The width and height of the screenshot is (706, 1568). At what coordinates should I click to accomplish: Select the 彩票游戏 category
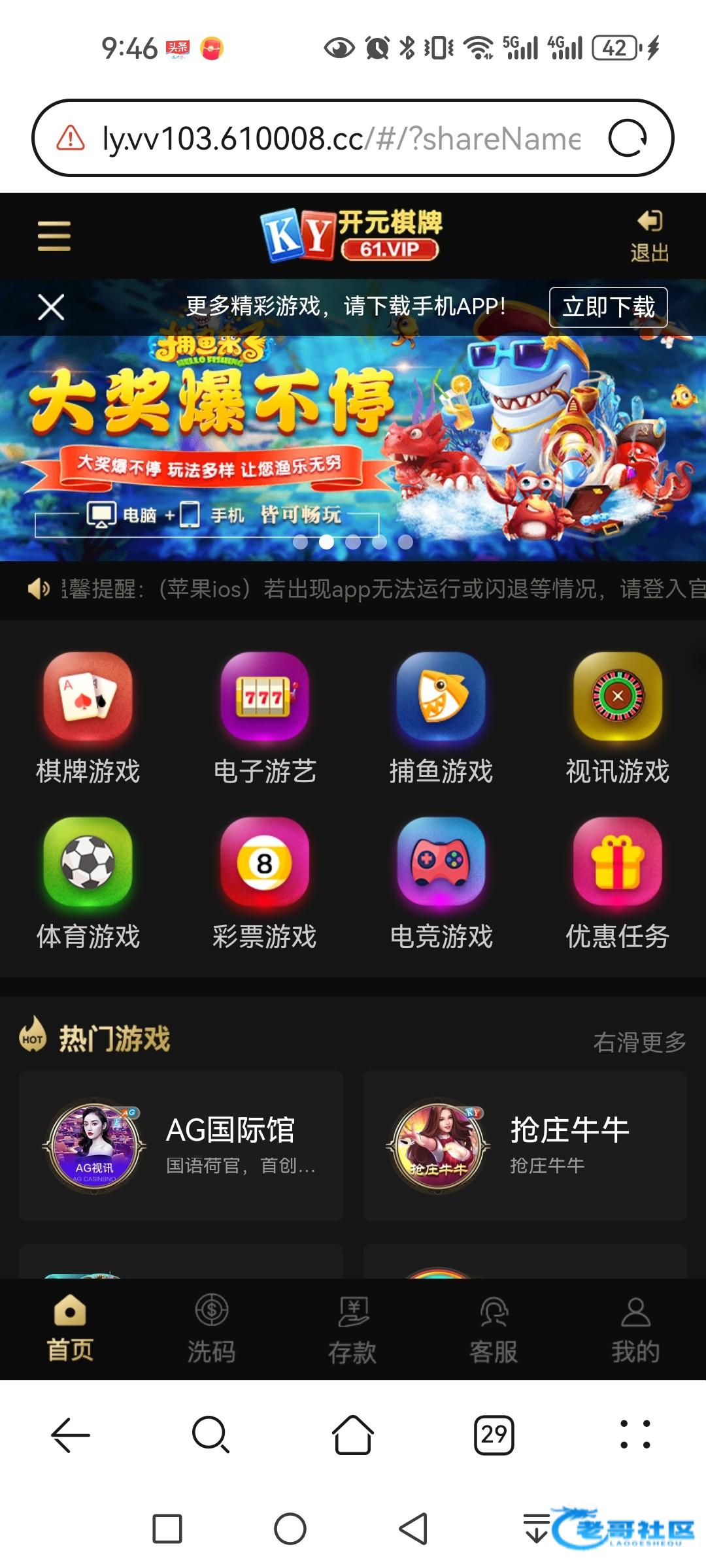coord(265,883)
